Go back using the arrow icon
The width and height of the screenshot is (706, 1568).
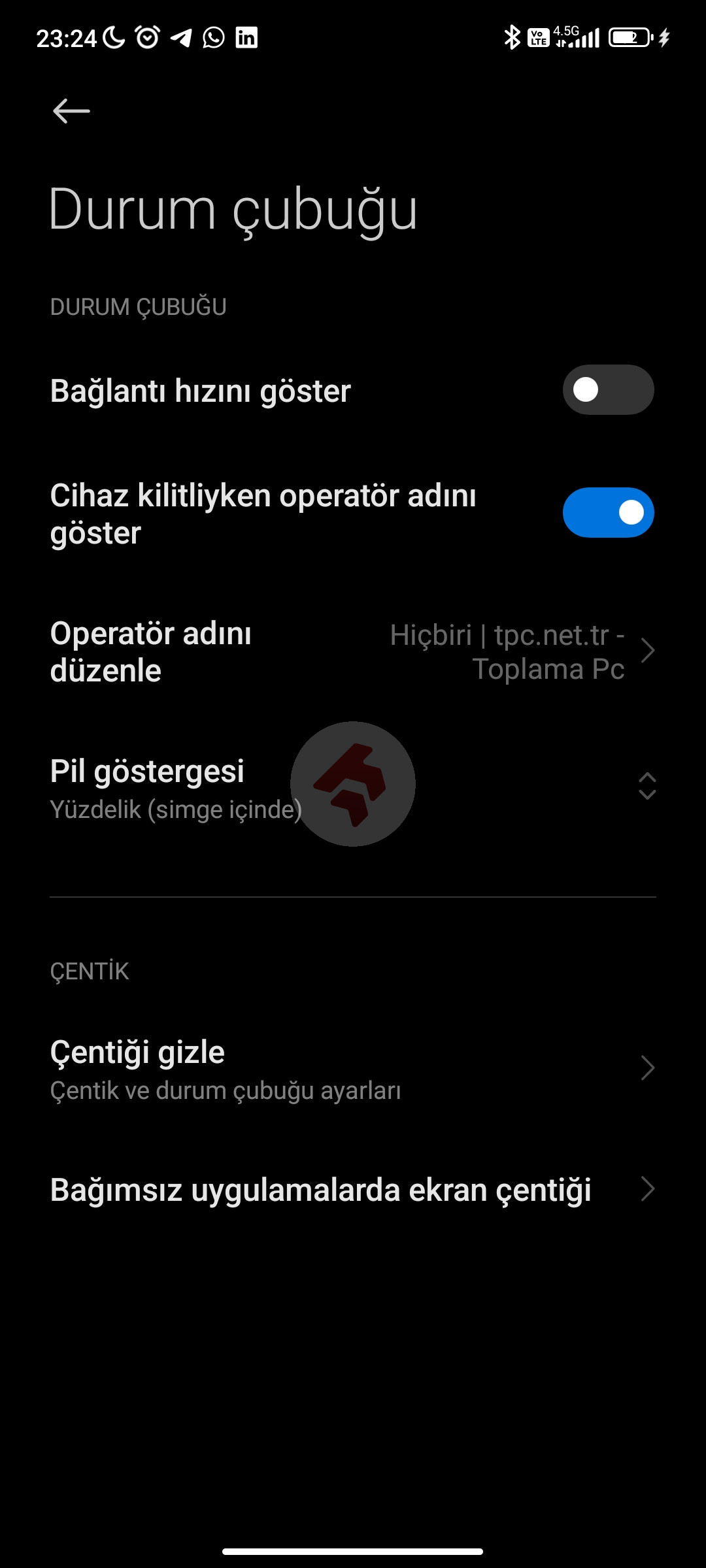point(71,111)
